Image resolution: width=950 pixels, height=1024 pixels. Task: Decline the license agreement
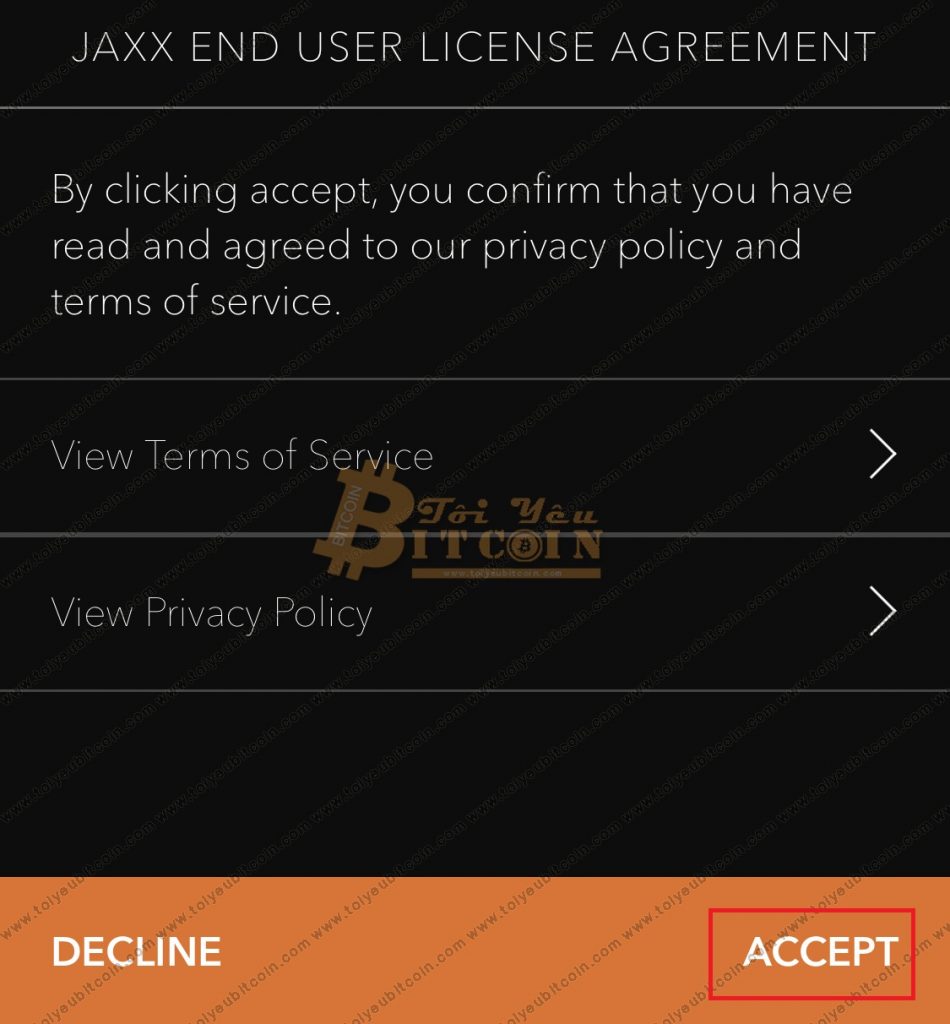(136, 951)
